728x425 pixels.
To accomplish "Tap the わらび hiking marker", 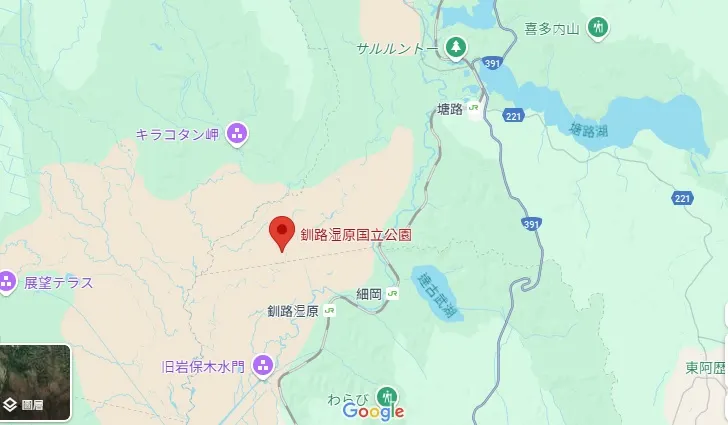I will point(387,396).
